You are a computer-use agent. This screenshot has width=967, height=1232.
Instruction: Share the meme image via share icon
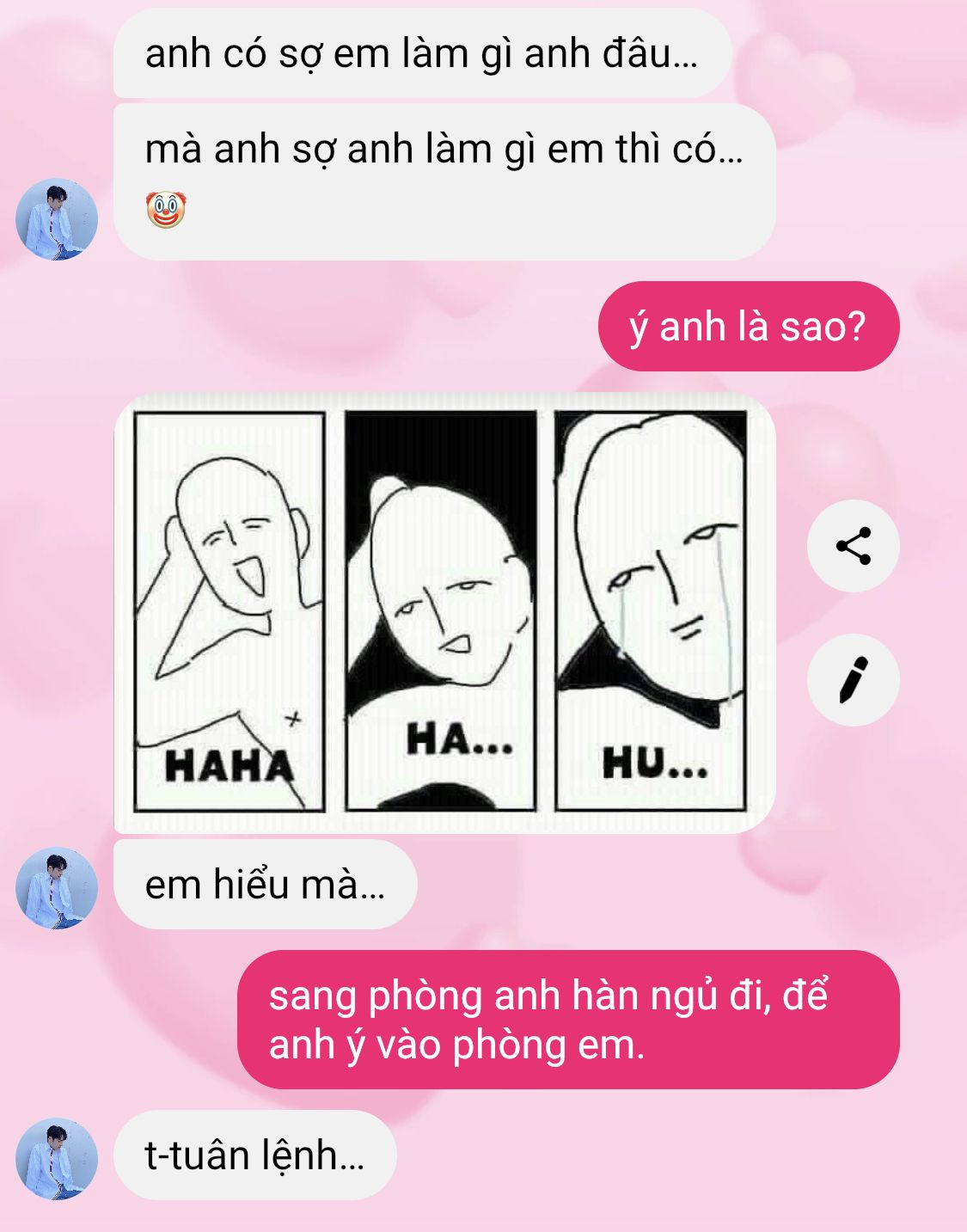point(853,546)
